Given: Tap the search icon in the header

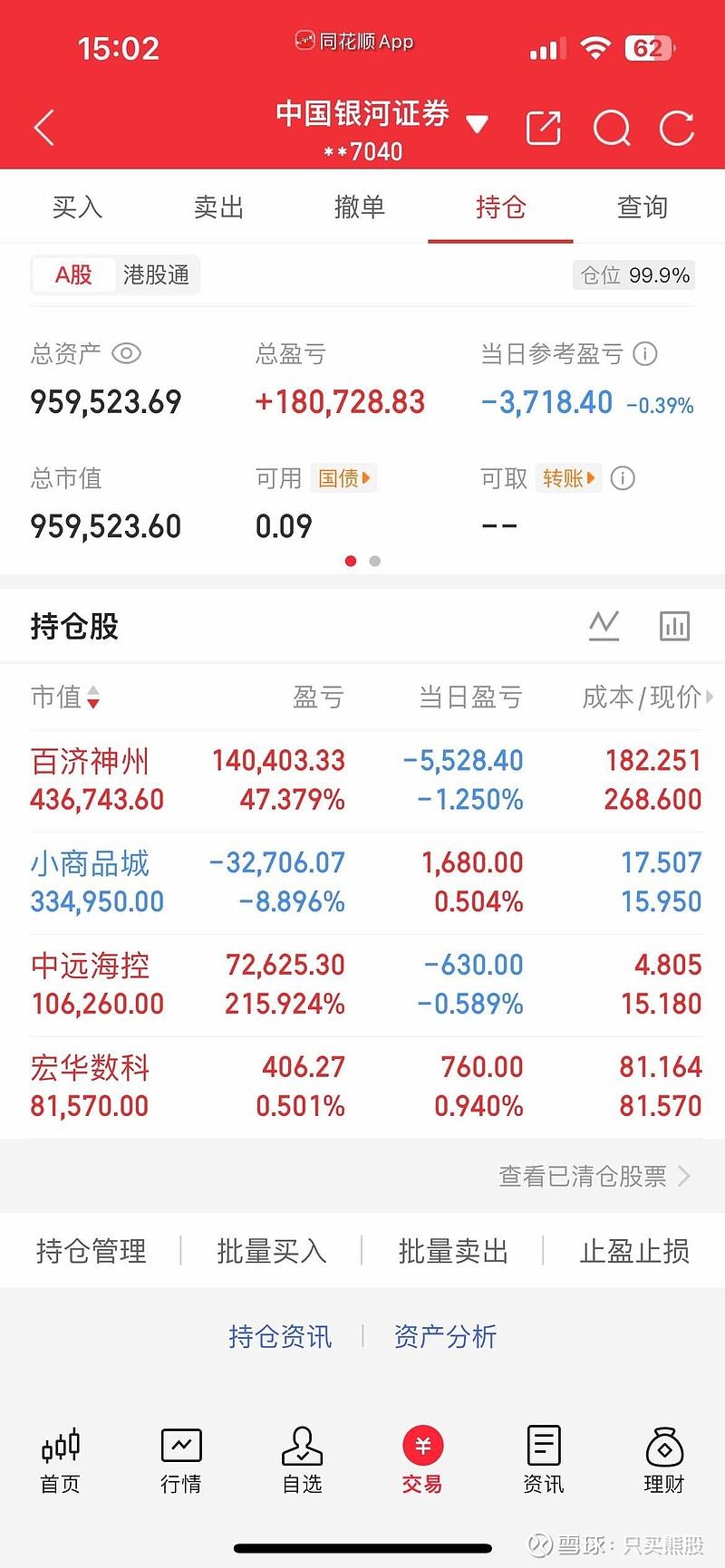Looking at the screenshot, I should click(612, 128).
